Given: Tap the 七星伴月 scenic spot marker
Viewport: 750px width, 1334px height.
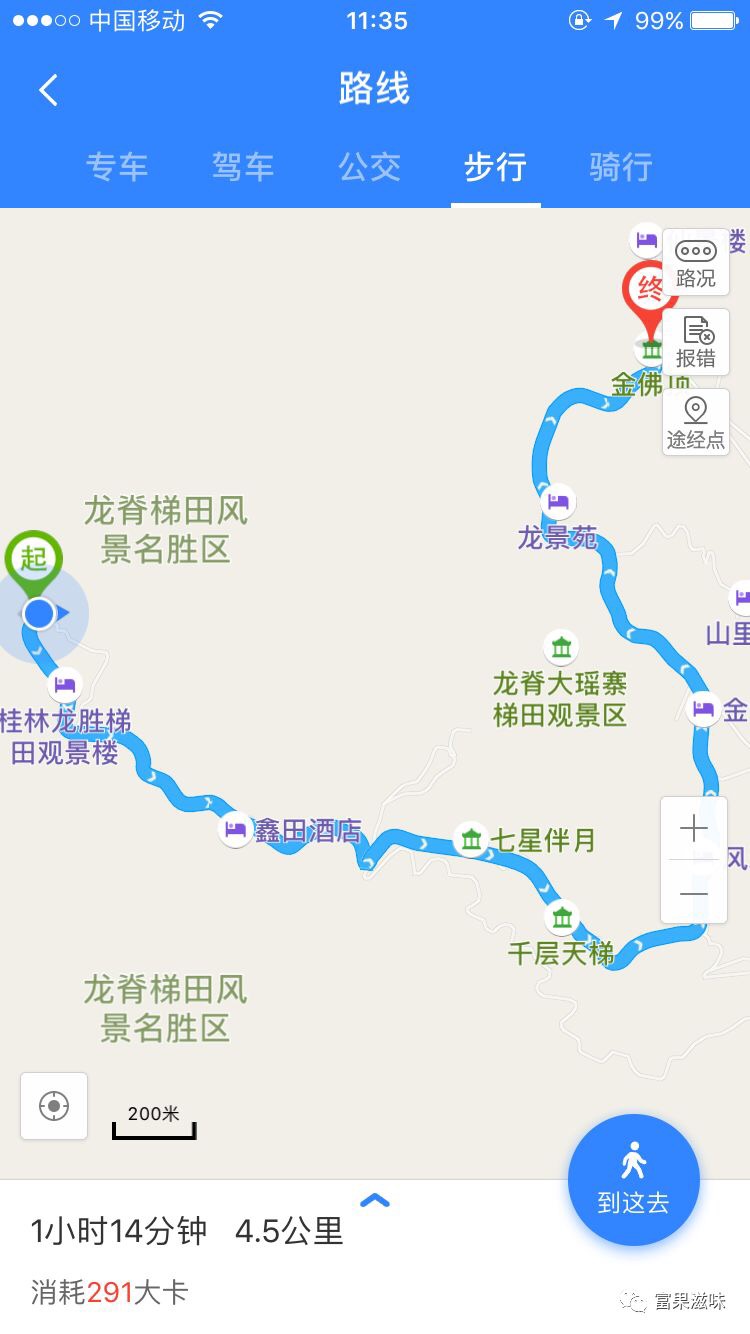Looking at the screenshot, I should (470, 839).
